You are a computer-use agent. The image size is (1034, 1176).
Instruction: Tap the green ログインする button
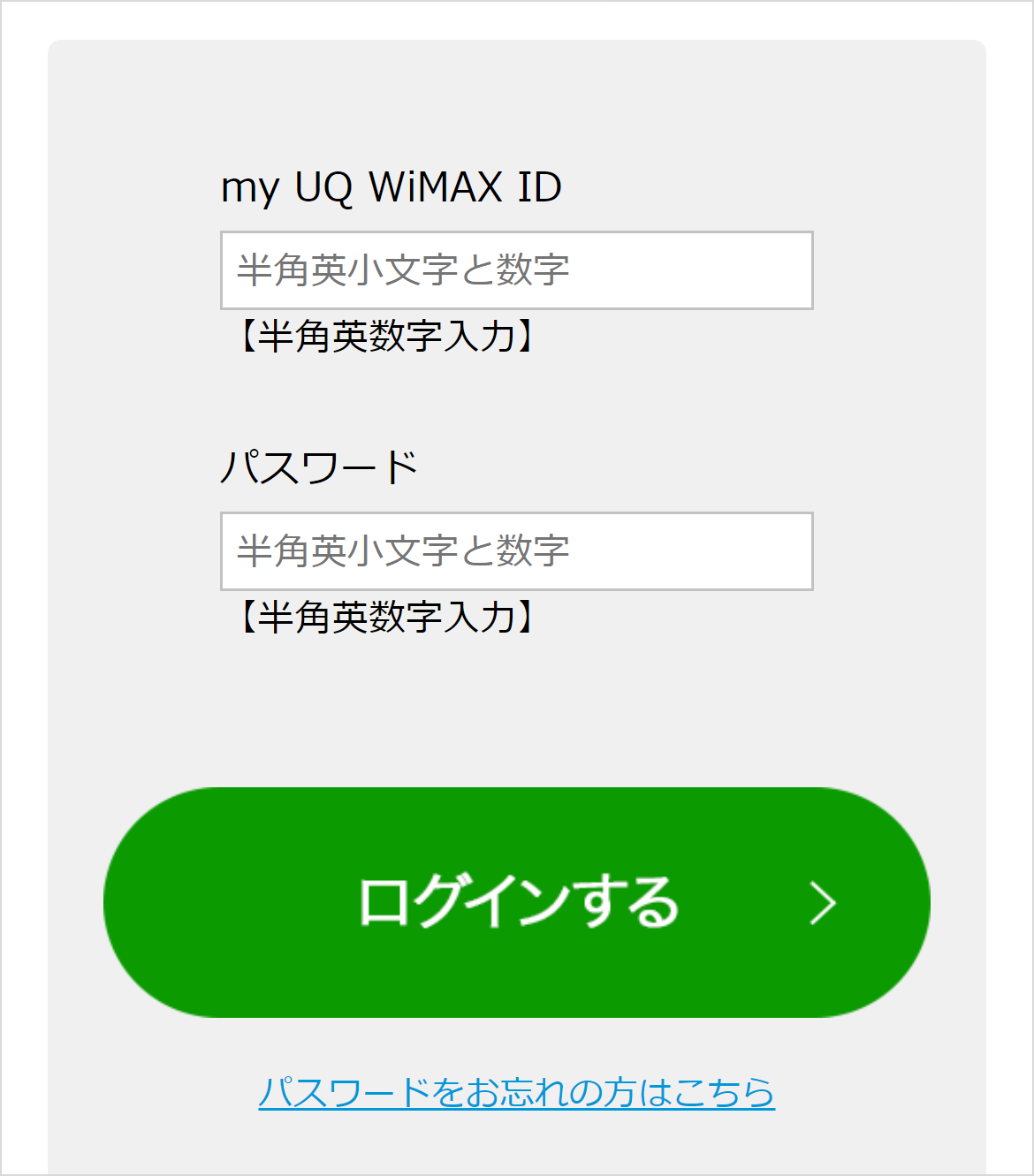click(517, 902)
